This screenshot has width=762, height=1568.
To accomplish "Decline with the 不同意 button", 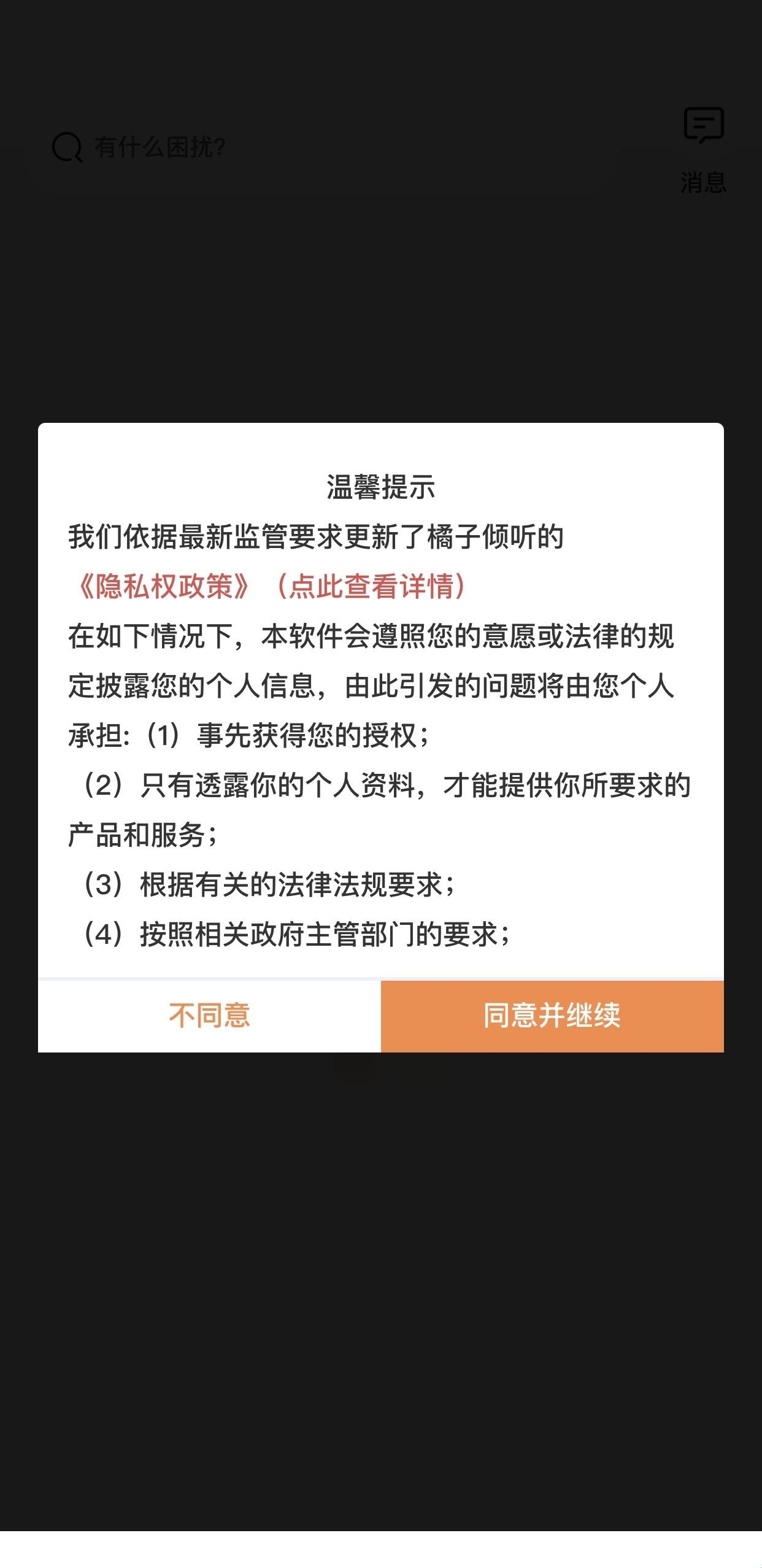I will 209,1016.
